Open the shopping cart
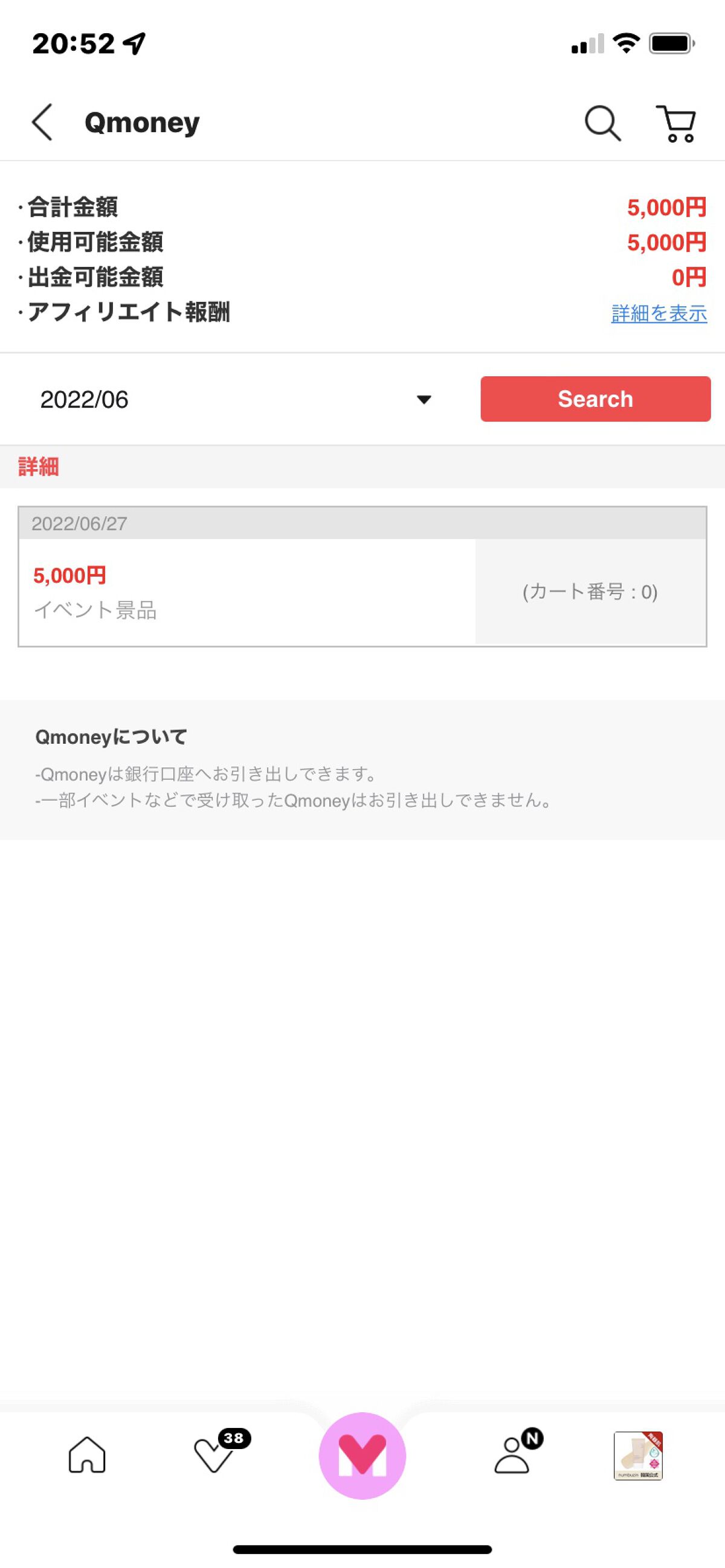This screenshot has height=1568, width=725. click(x=676, y=124)
